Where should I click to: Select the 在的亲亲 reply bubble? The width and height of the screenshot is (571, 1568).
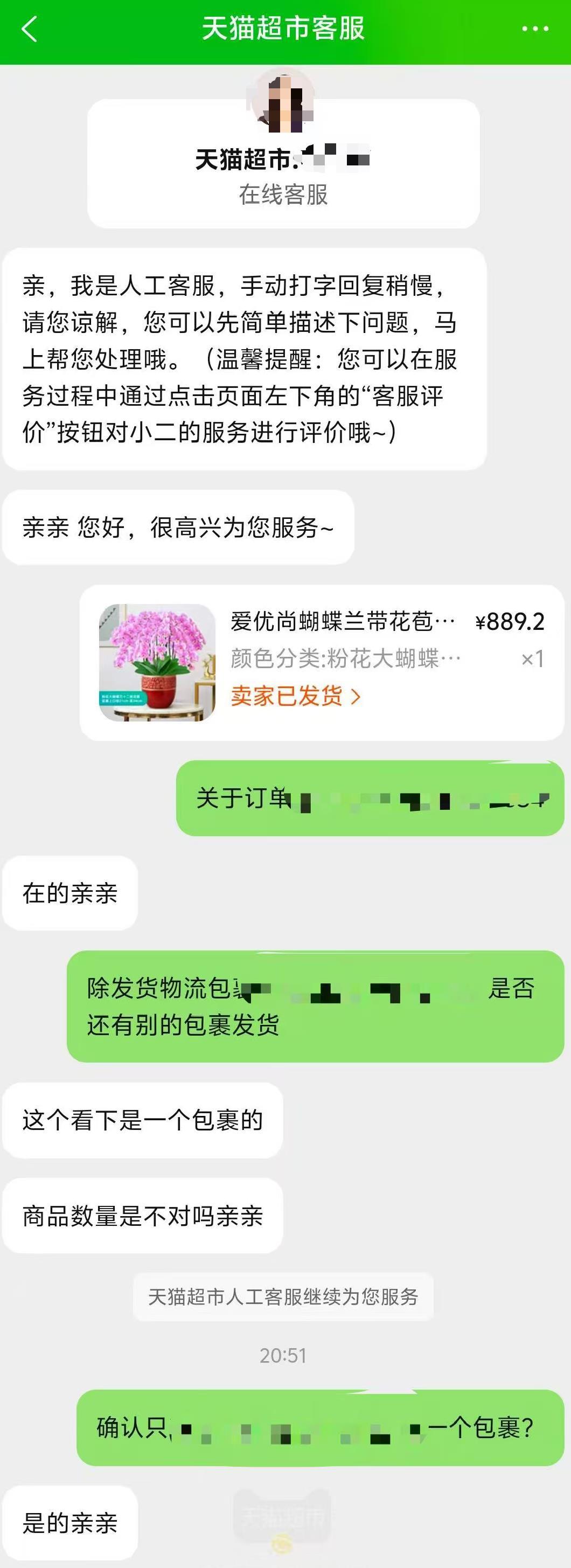point(69,892)
